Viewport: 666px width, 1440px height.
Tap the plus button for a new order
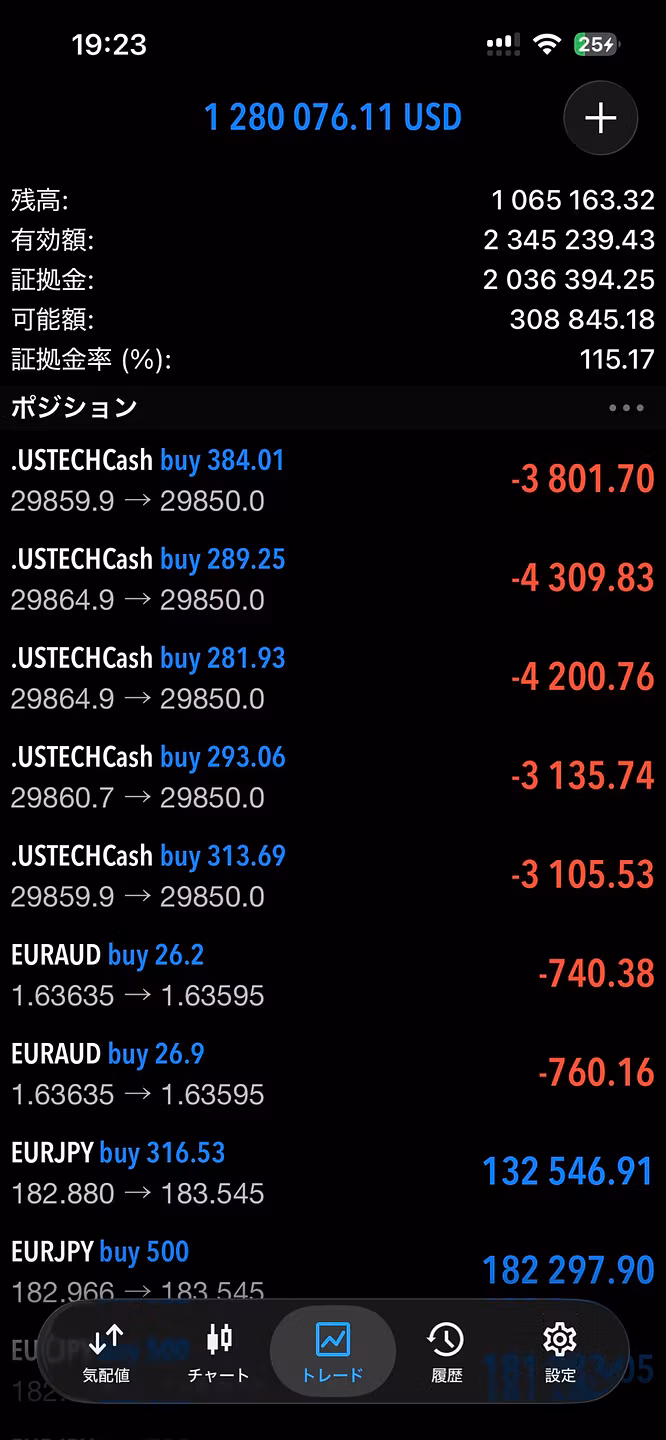[600, 118]
